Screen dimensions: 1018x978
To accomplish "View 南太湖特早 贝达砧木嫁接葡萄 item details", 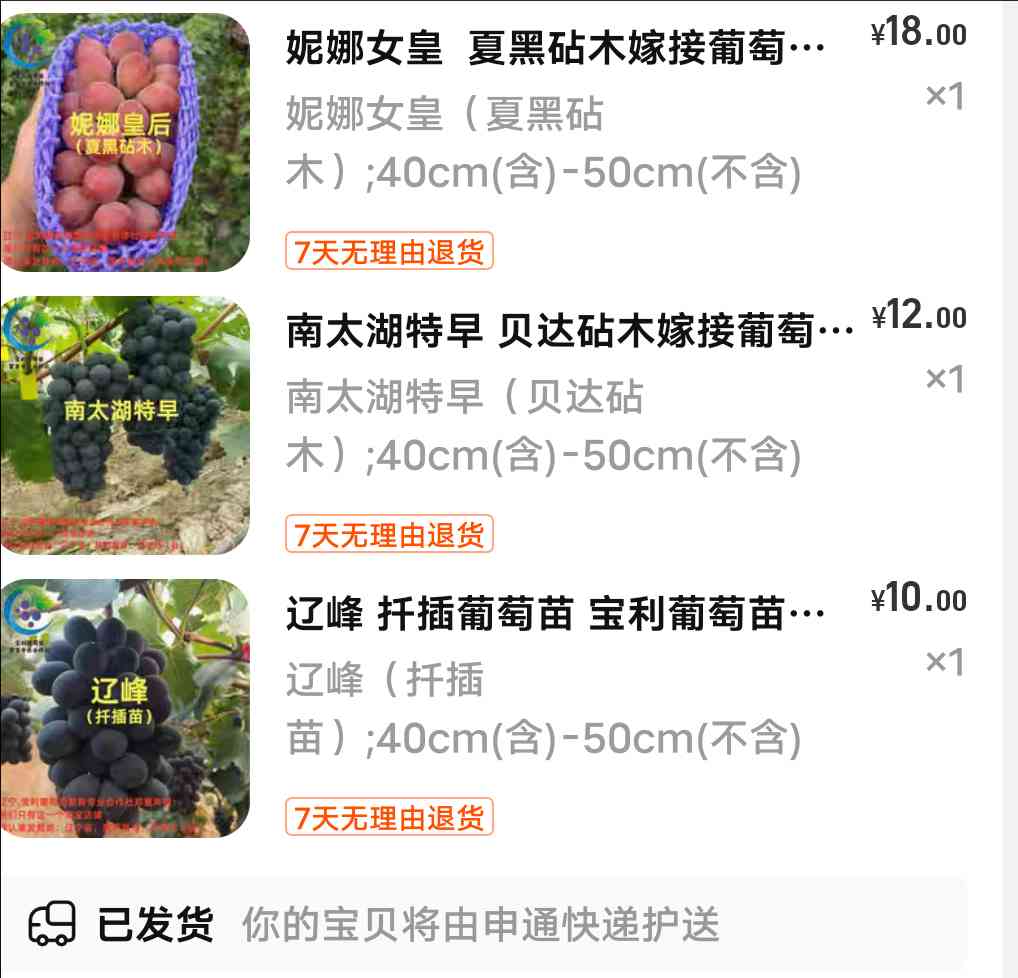I will coord(570,331).
